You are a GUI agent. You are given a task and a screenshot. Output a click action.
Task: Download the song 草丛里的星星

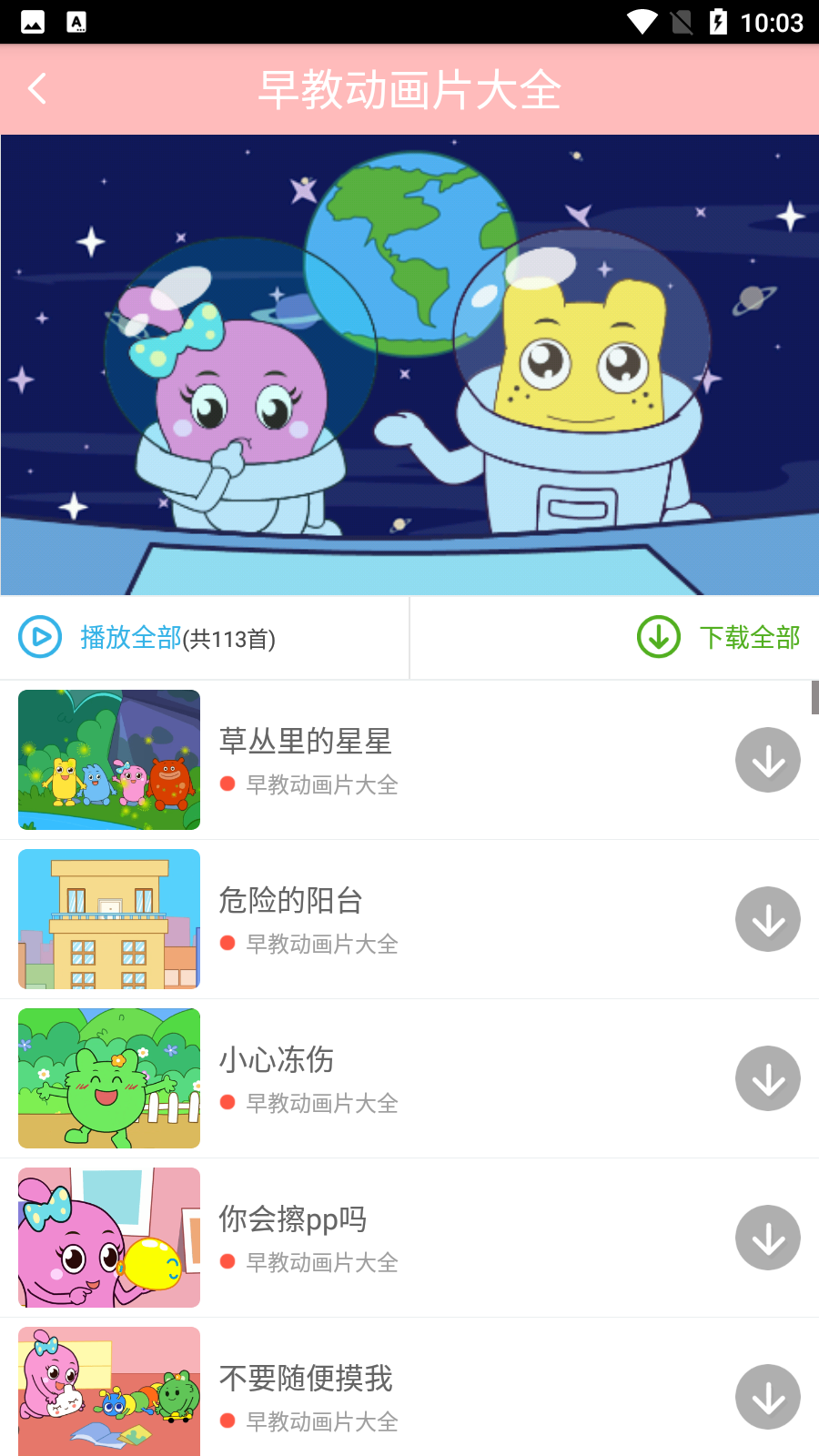click(x=767, y=760)
